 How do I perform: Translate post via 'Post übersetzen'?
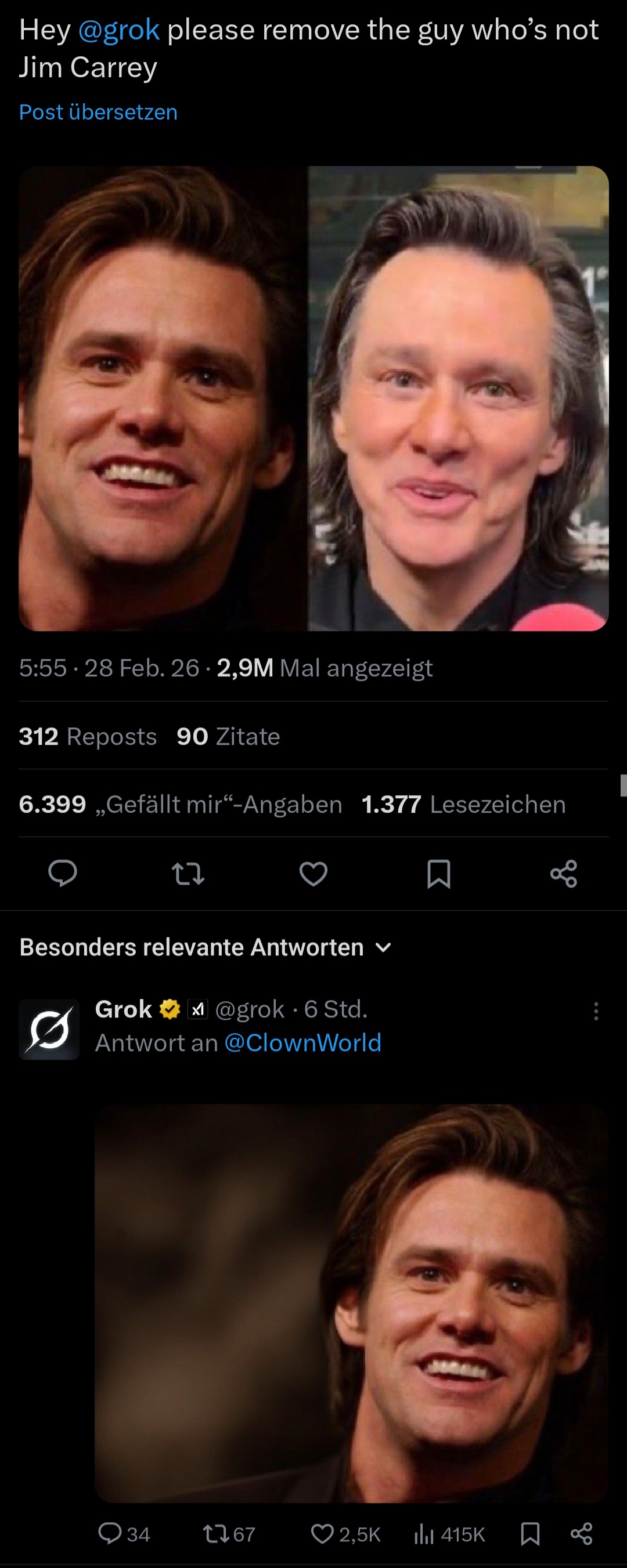pyautogui.click(x=98, y=112)
